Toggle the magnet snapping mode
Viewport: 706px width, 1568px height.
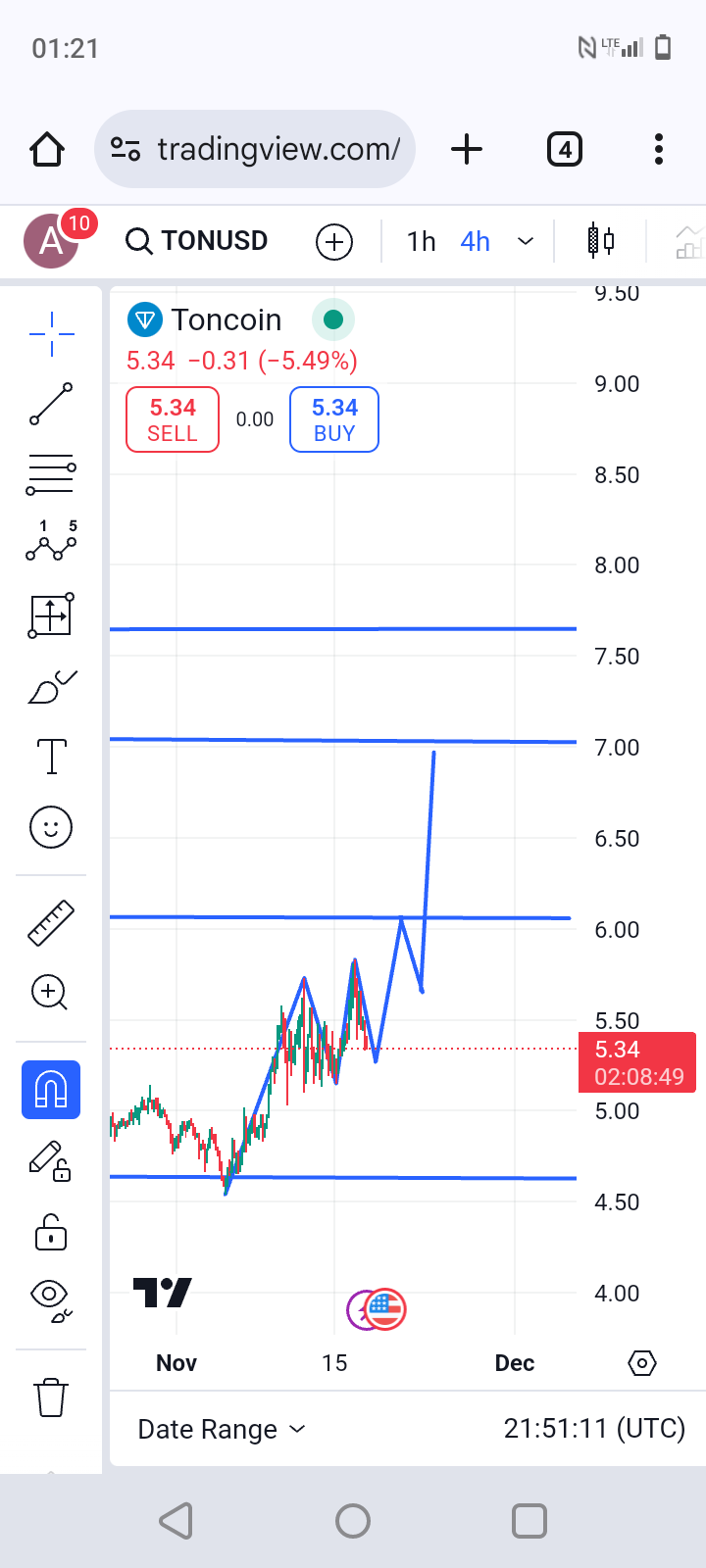tap(51, 1089)
